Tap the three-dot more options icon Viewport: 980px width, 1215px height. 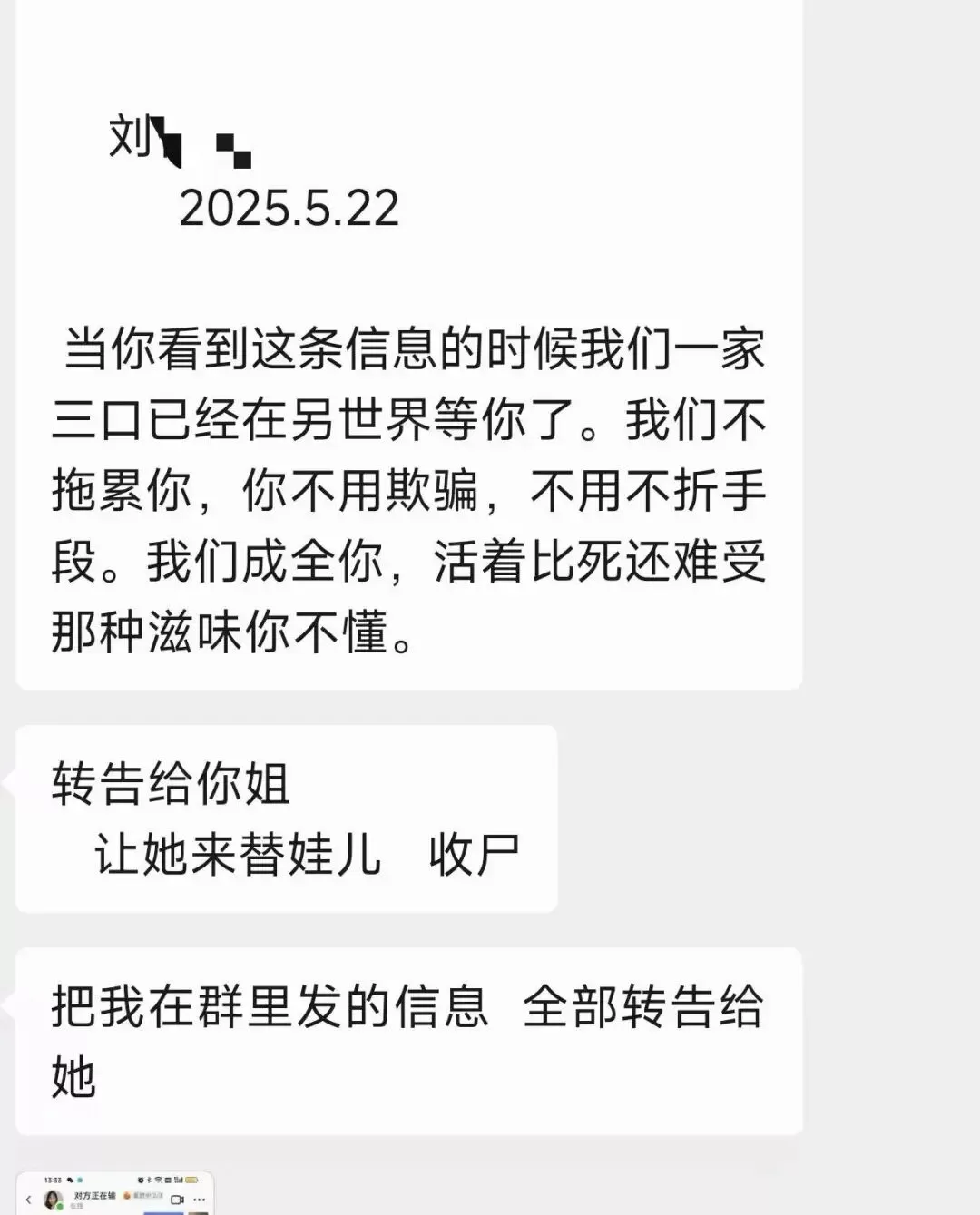tap(198, 1199)
